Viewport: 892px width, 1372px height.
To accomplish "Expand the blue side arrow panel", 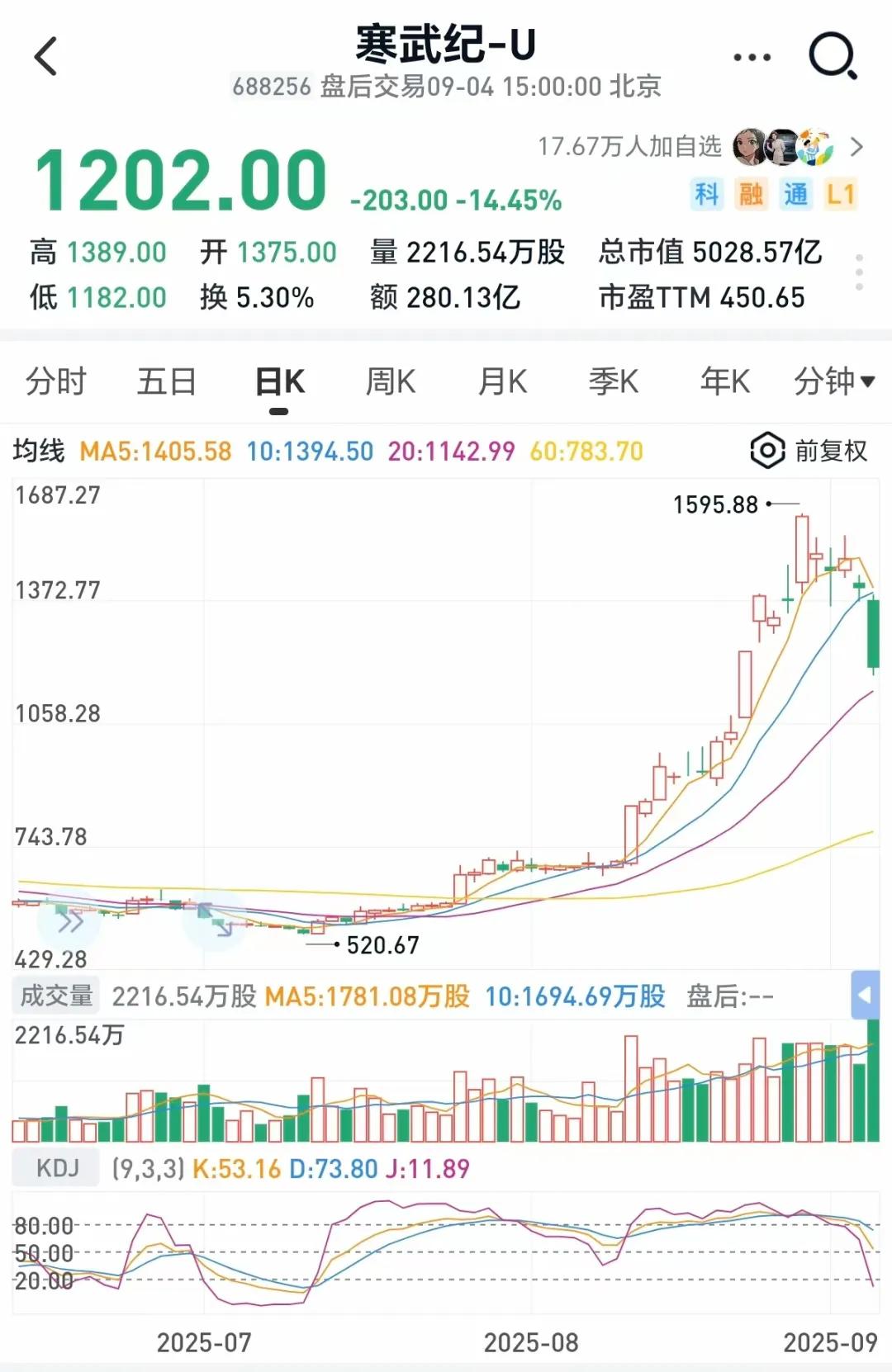I will tap(864, 995).
